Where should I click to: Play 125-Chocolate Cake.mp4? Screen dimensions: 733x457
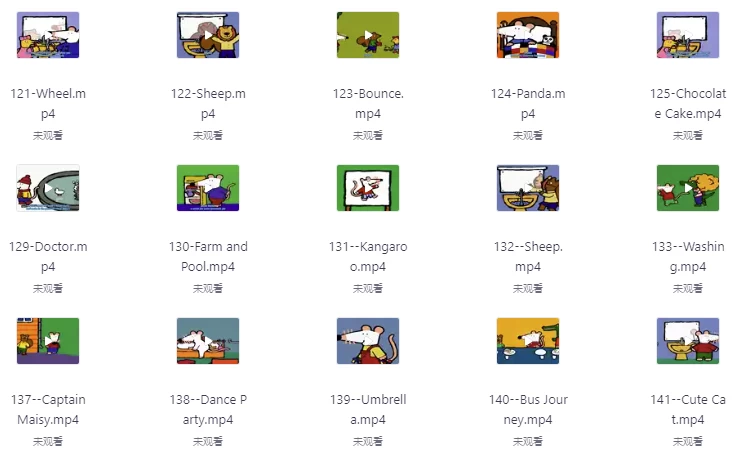pos(688,35)
